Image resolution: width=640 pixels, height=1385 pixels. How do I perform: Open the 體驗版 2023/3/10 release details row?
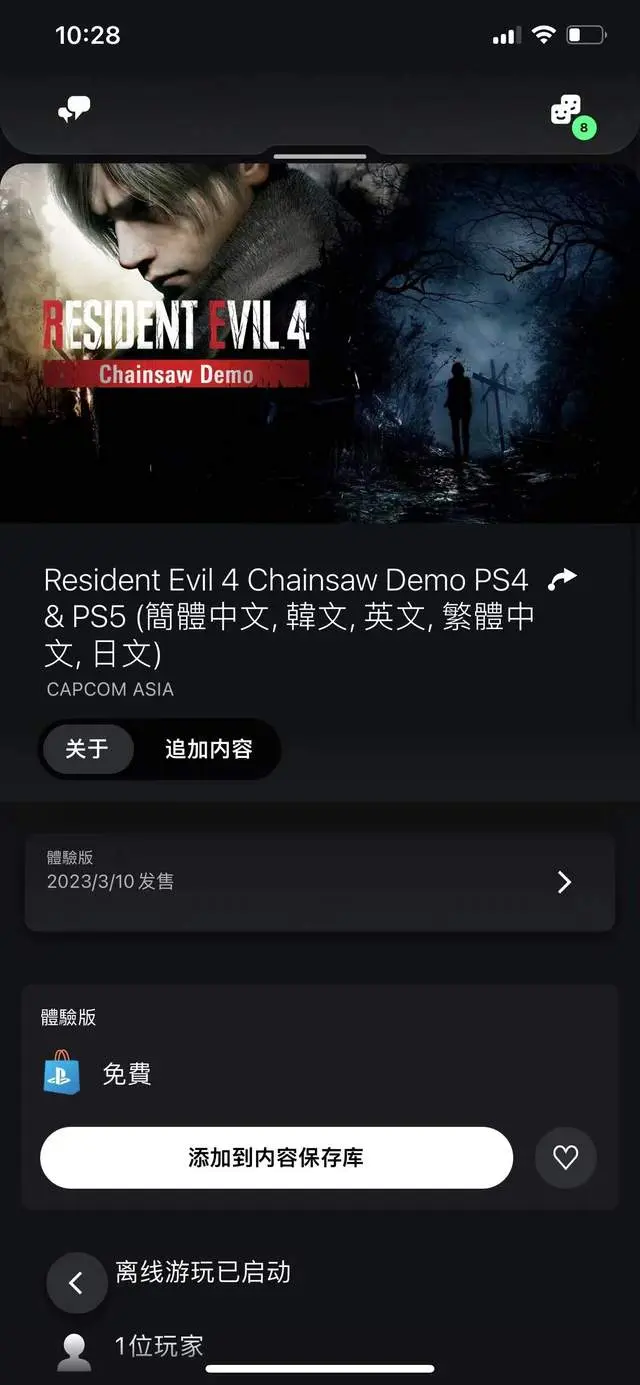pyautogui.click(x=320, y=881)
